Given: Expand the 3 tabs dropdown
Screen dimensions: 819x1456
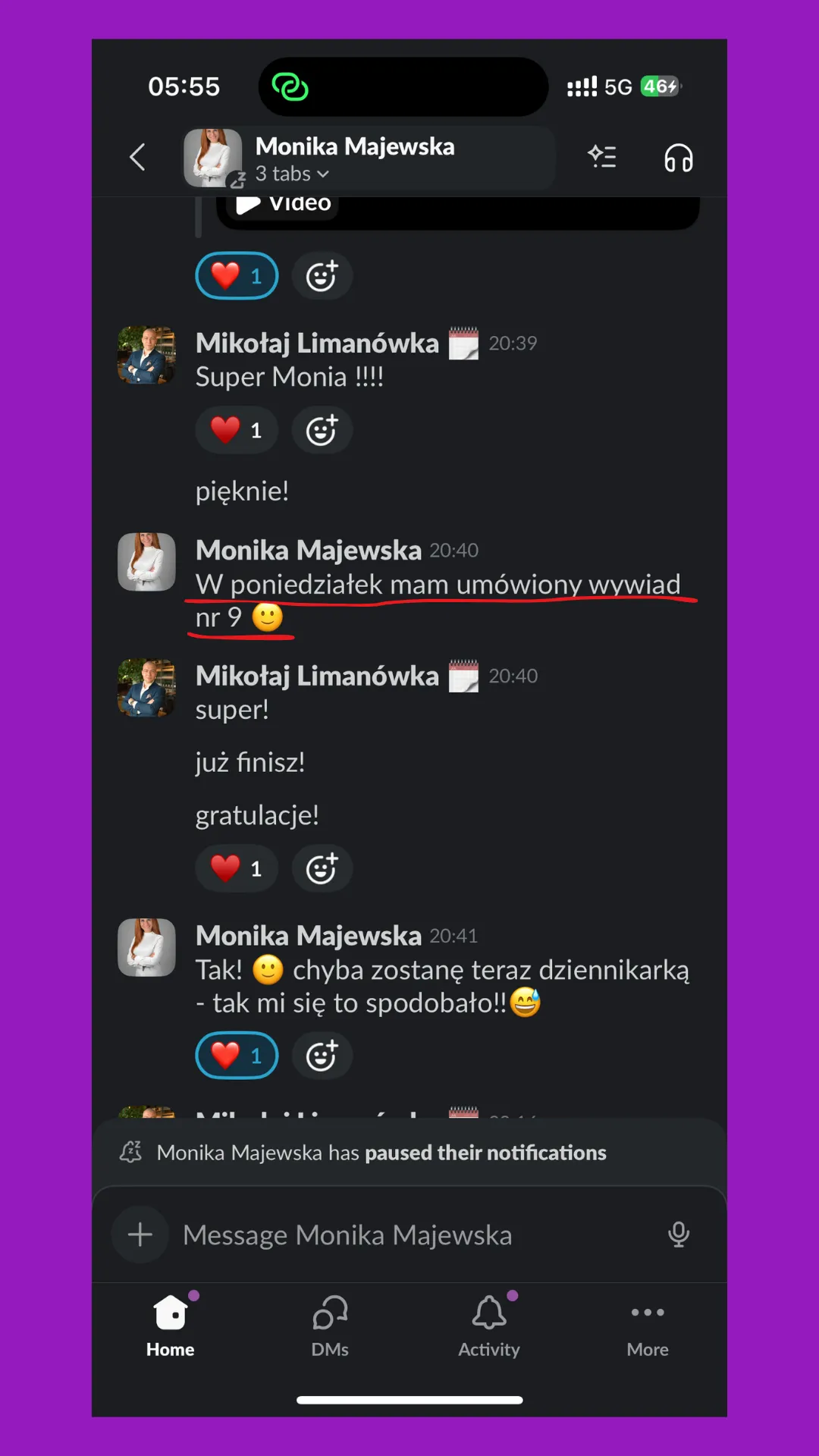Looking at the screenshot, I should pyautogui.click(x=292, y=174).
